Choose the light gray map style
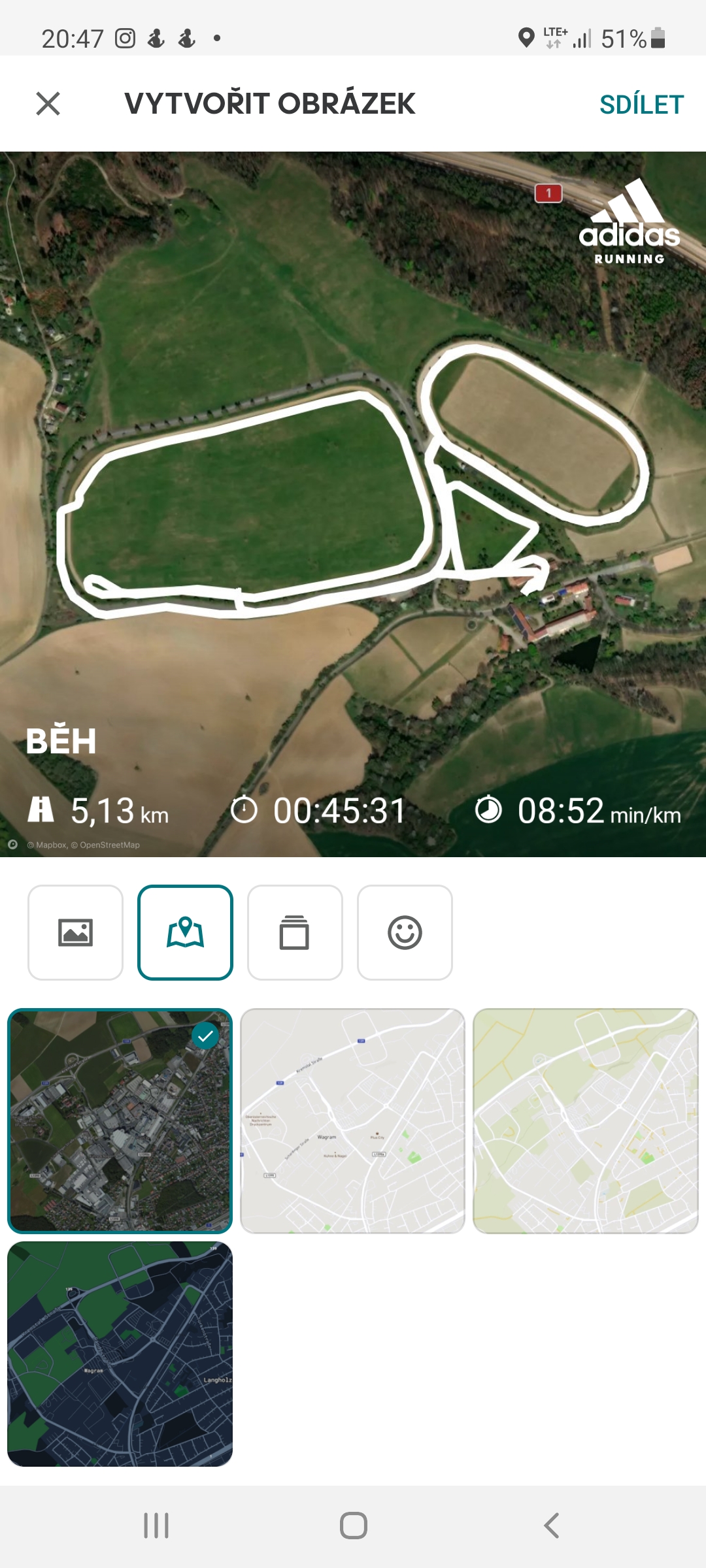The image size is (706, 1568). click(352, 1121)
